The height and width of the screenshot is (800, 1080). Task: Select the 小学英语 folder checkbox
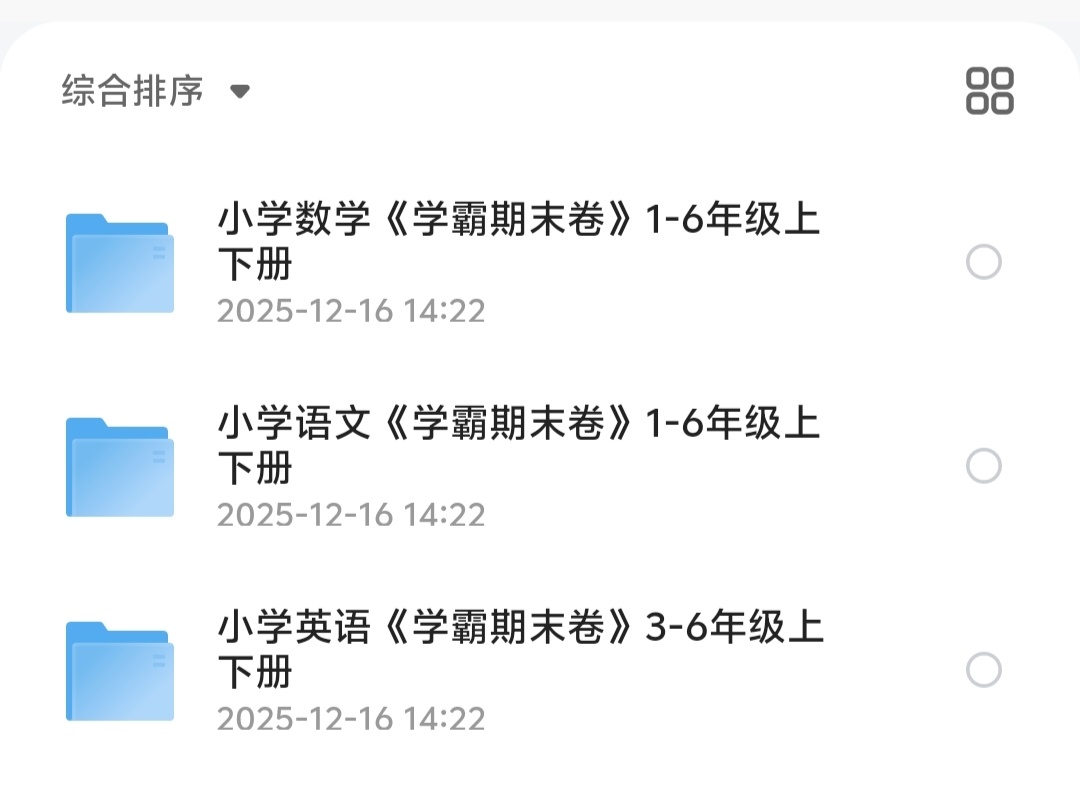coord(983,670)
